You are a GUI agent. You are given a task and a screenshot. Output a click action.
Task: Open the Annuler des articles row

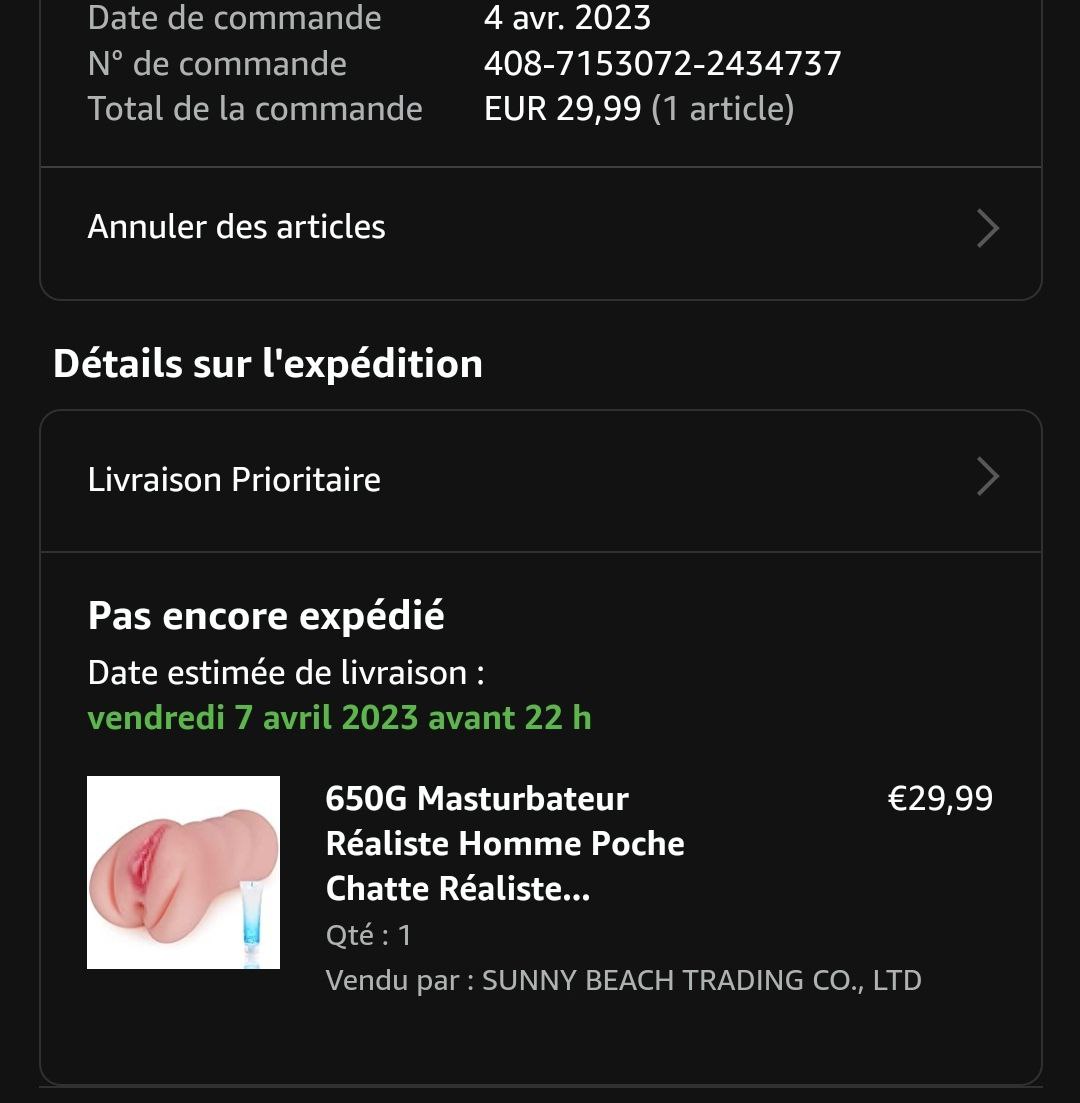coord(540,228)
